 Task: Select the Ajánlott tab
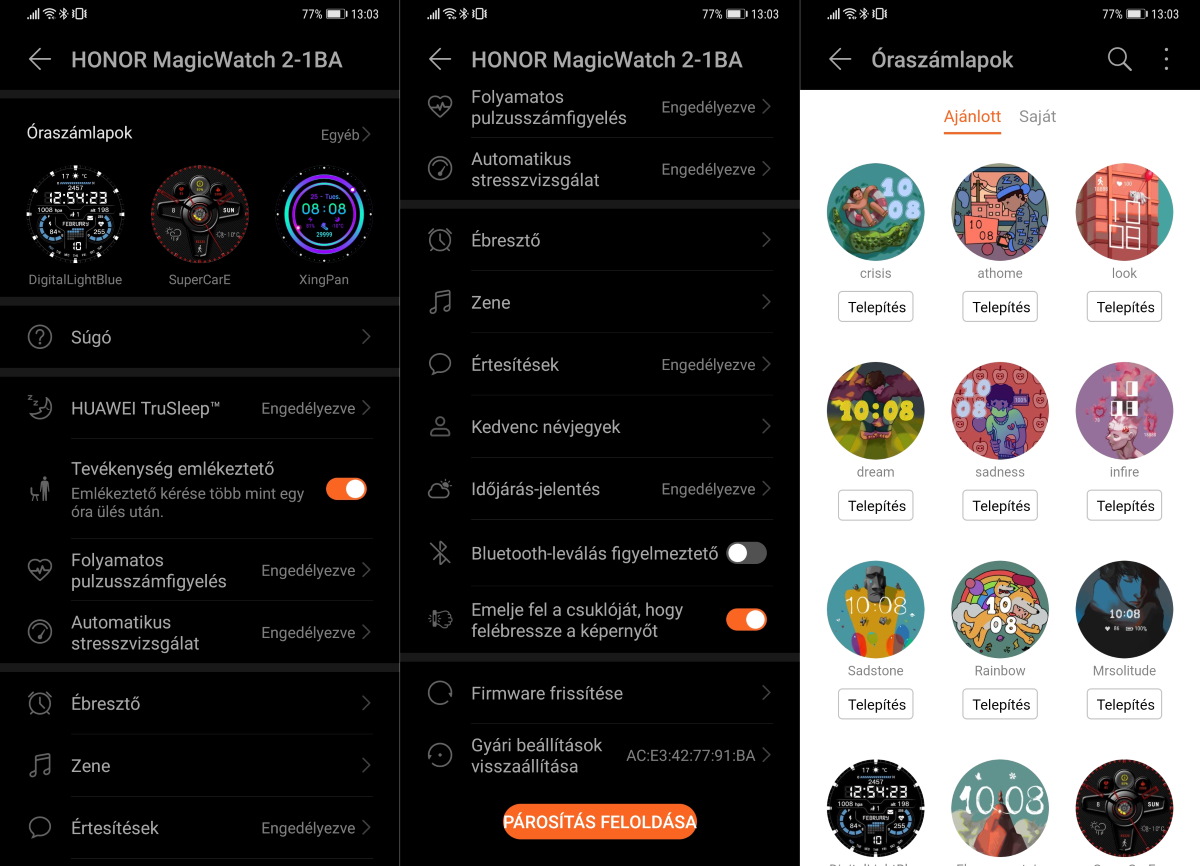pyautogui.click(x=972, y=117)
